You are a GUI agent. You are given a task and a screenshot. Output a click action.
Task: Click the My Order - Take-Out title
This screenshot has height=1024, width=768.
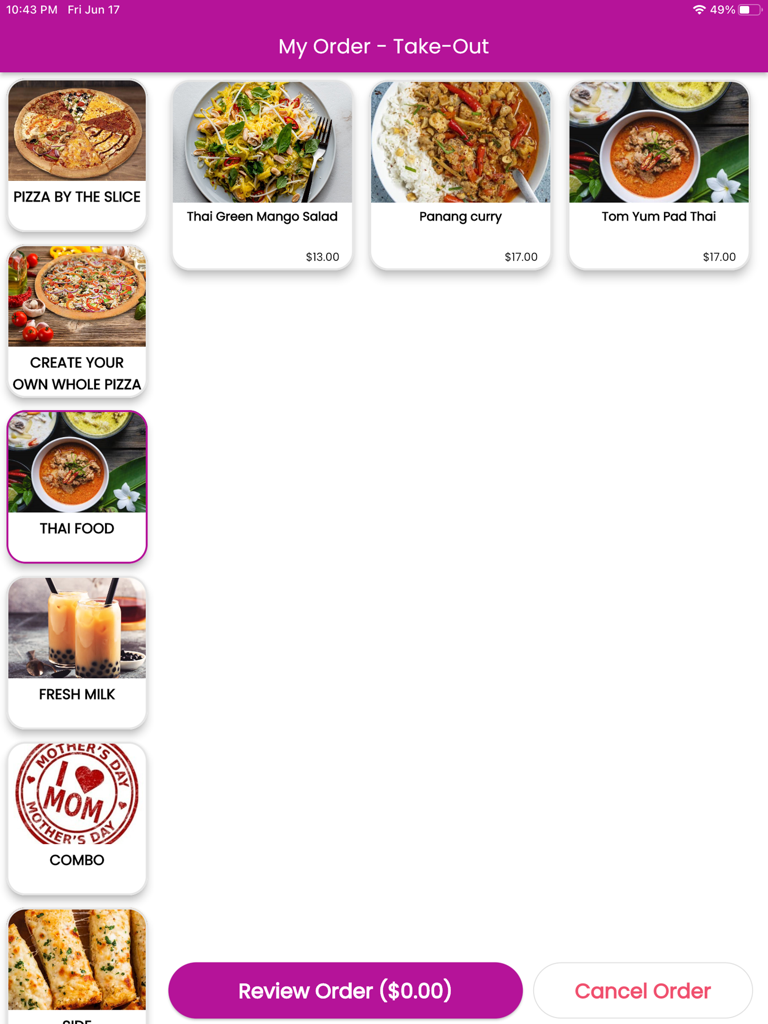[384, 46]
